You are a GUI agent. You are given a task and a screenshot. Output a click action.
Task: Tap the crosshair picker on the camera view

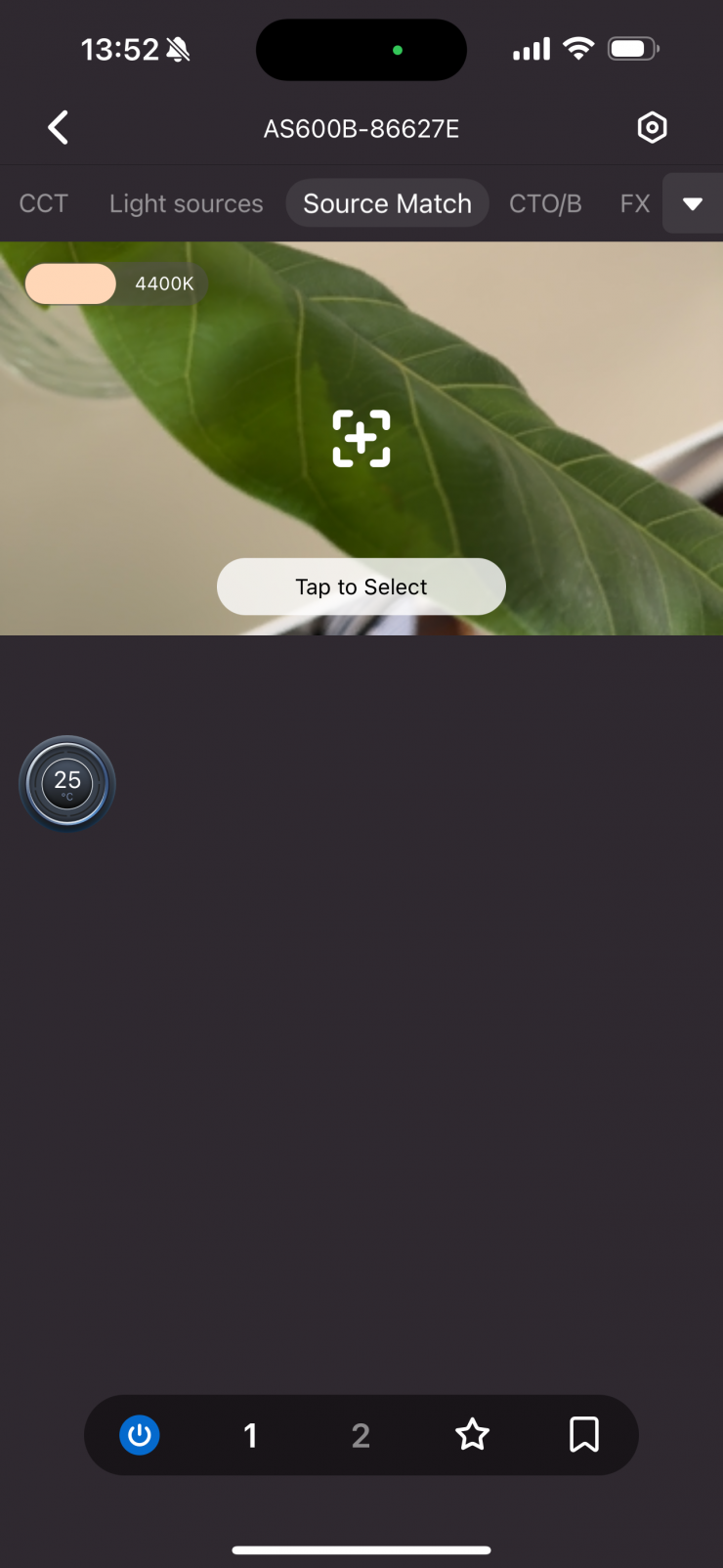(361, 438)
